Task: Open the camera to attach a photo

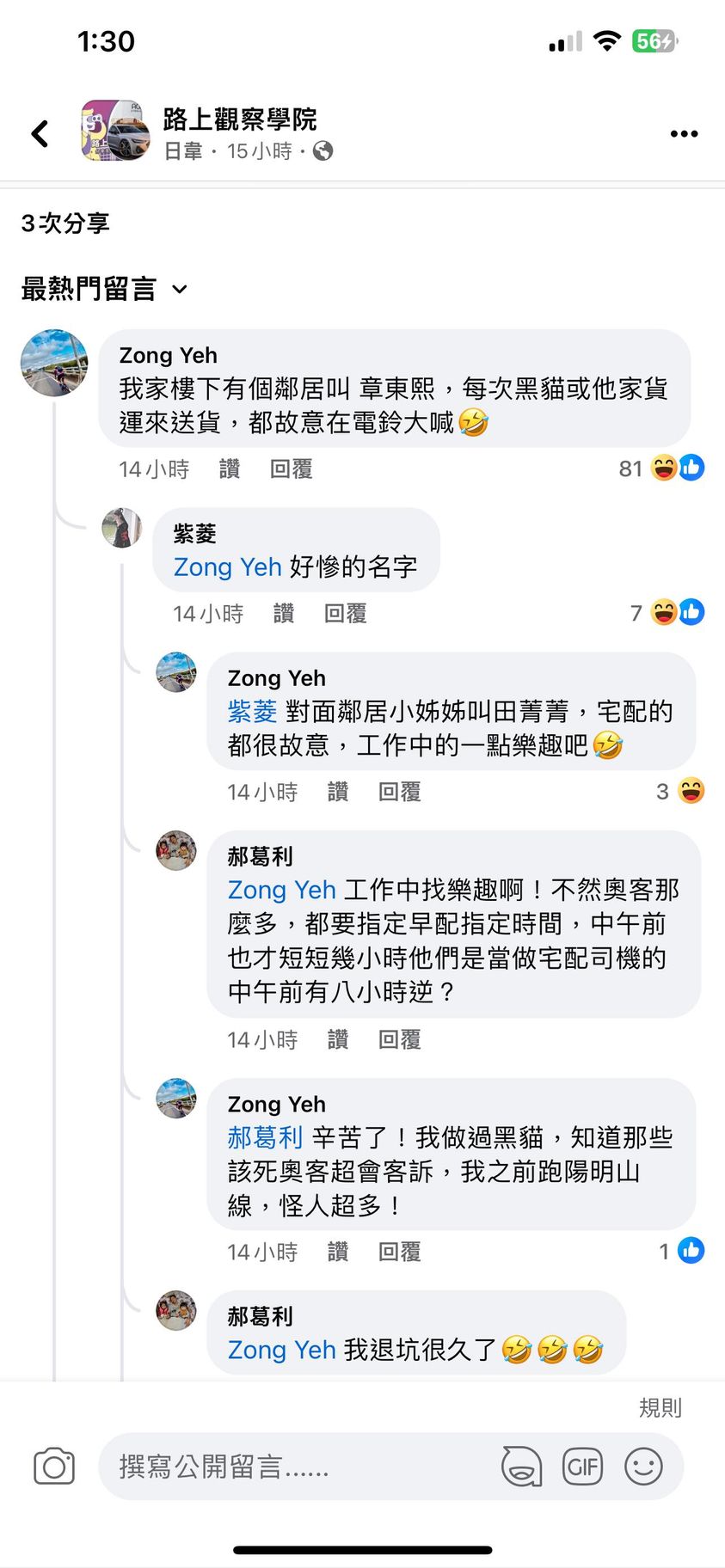Action: click(54, 1467)
